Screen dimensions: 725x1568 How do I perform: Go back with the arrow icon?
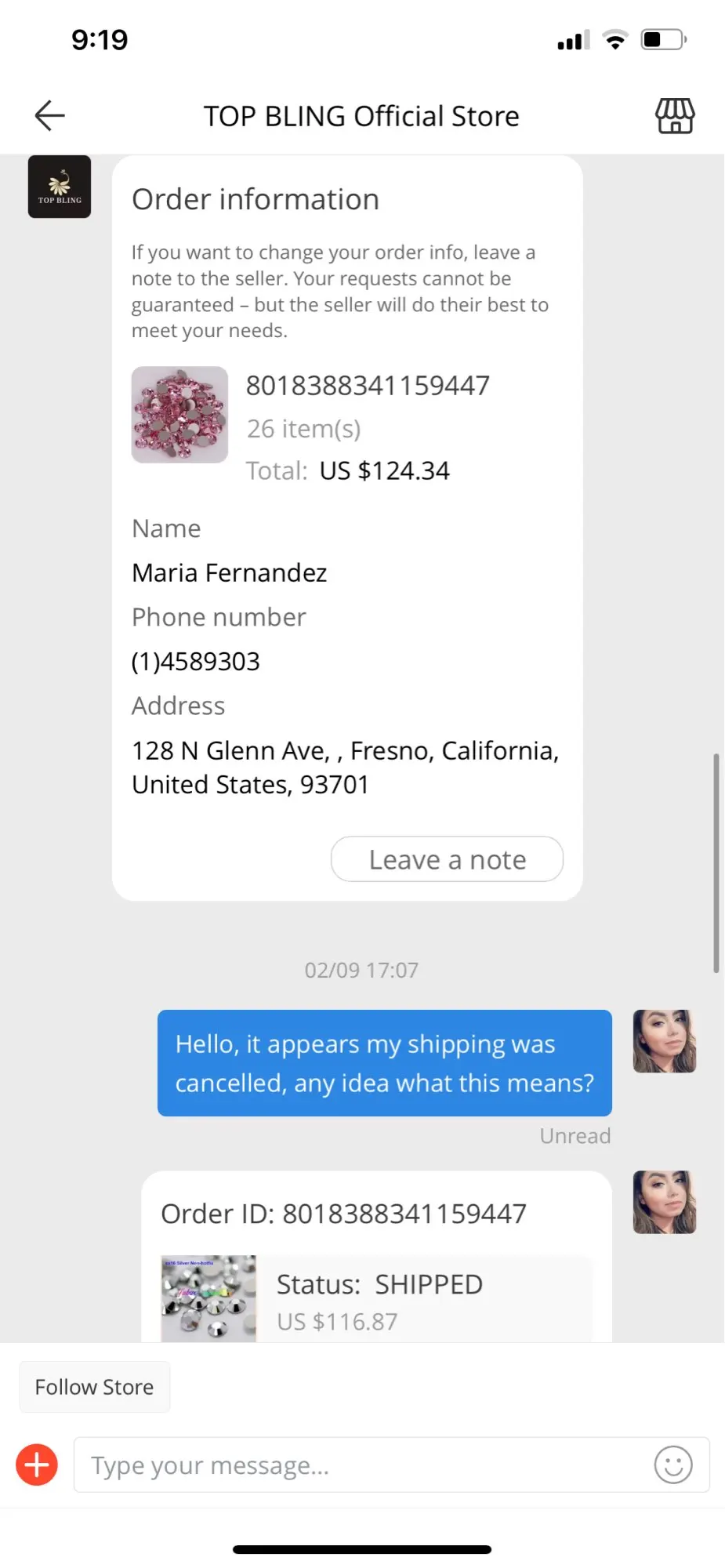pyautogui.click(x=50, y=115)
